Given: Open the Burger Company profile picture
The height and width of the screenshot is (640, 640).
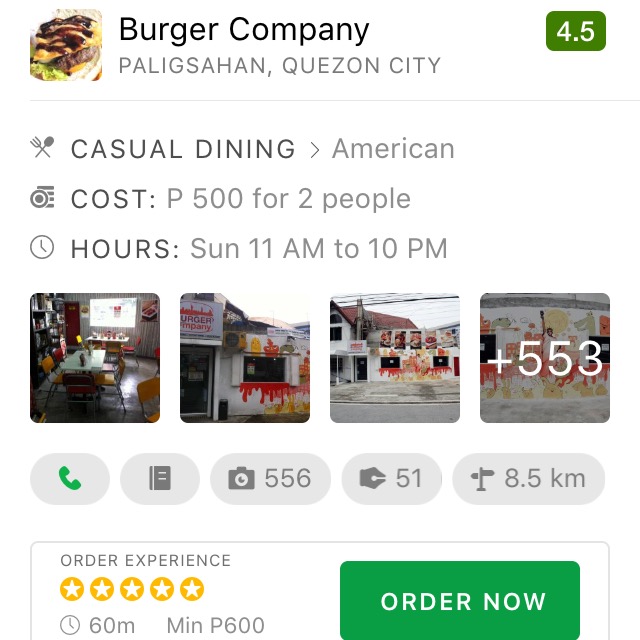Looking at the screenshot, I should click(x=66, y=45).
